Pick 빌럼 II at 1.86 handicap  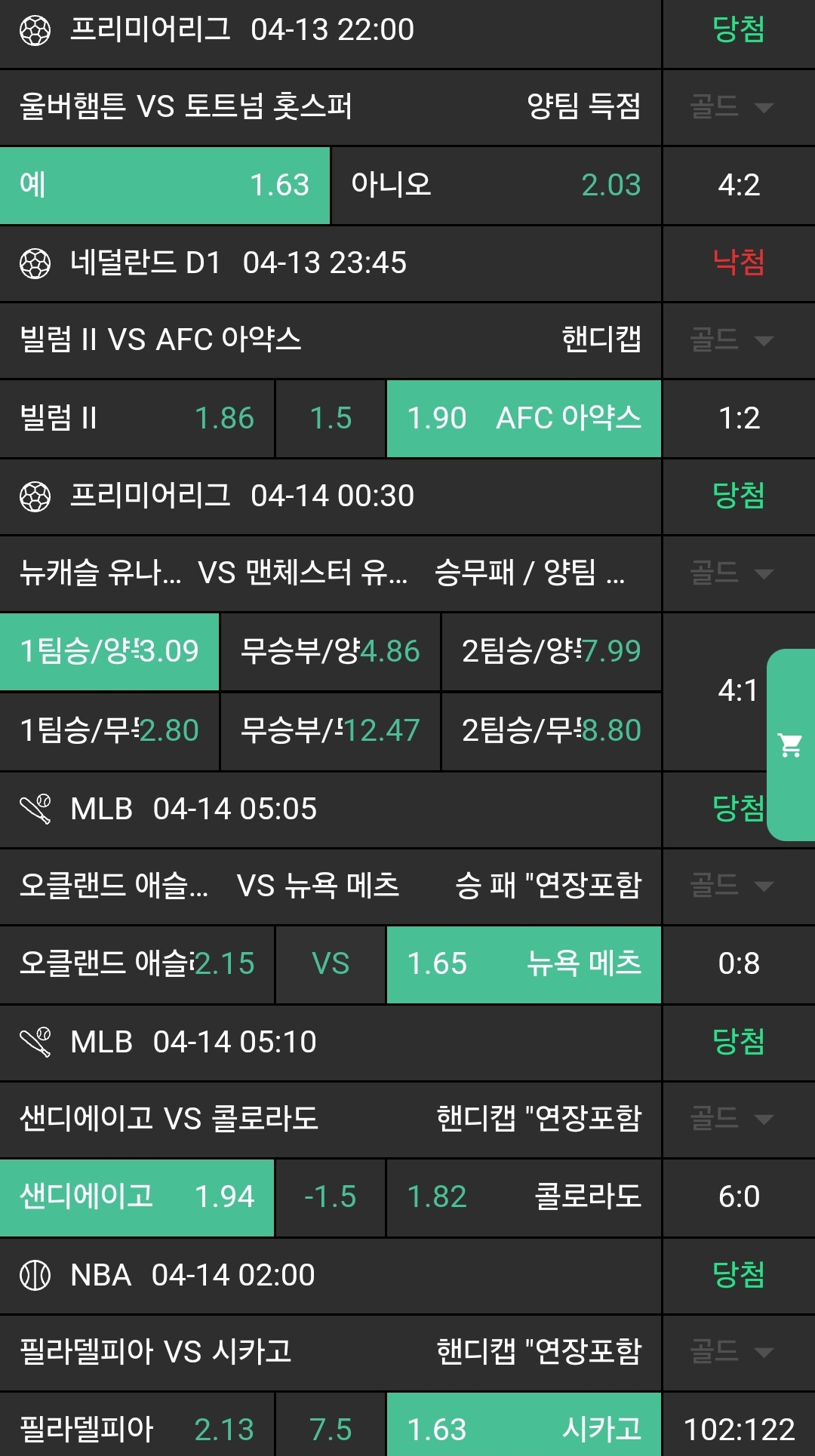point(137,419)
